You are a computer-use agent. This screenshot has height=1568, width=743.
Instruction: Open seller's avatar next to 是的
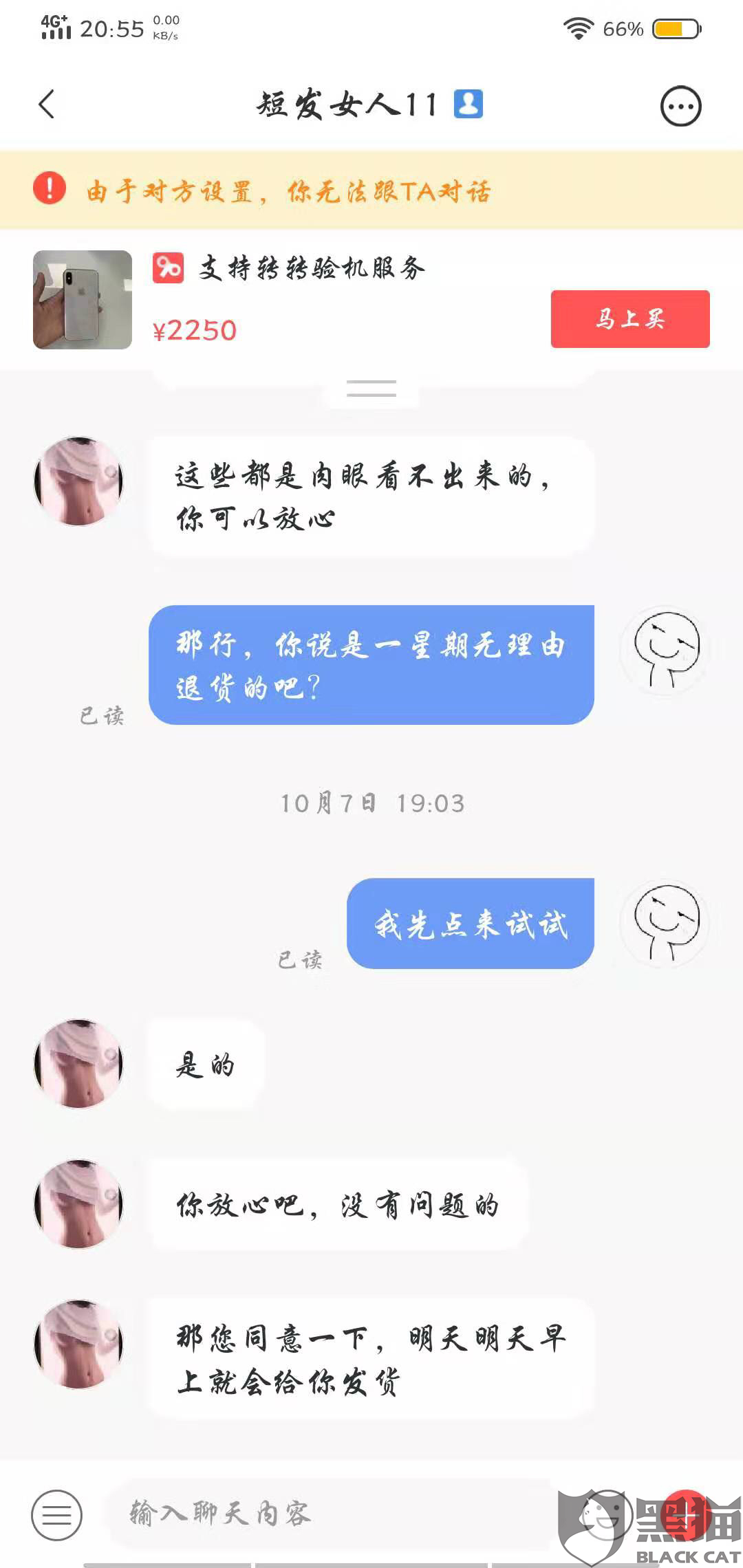(x=79, y=1064)
